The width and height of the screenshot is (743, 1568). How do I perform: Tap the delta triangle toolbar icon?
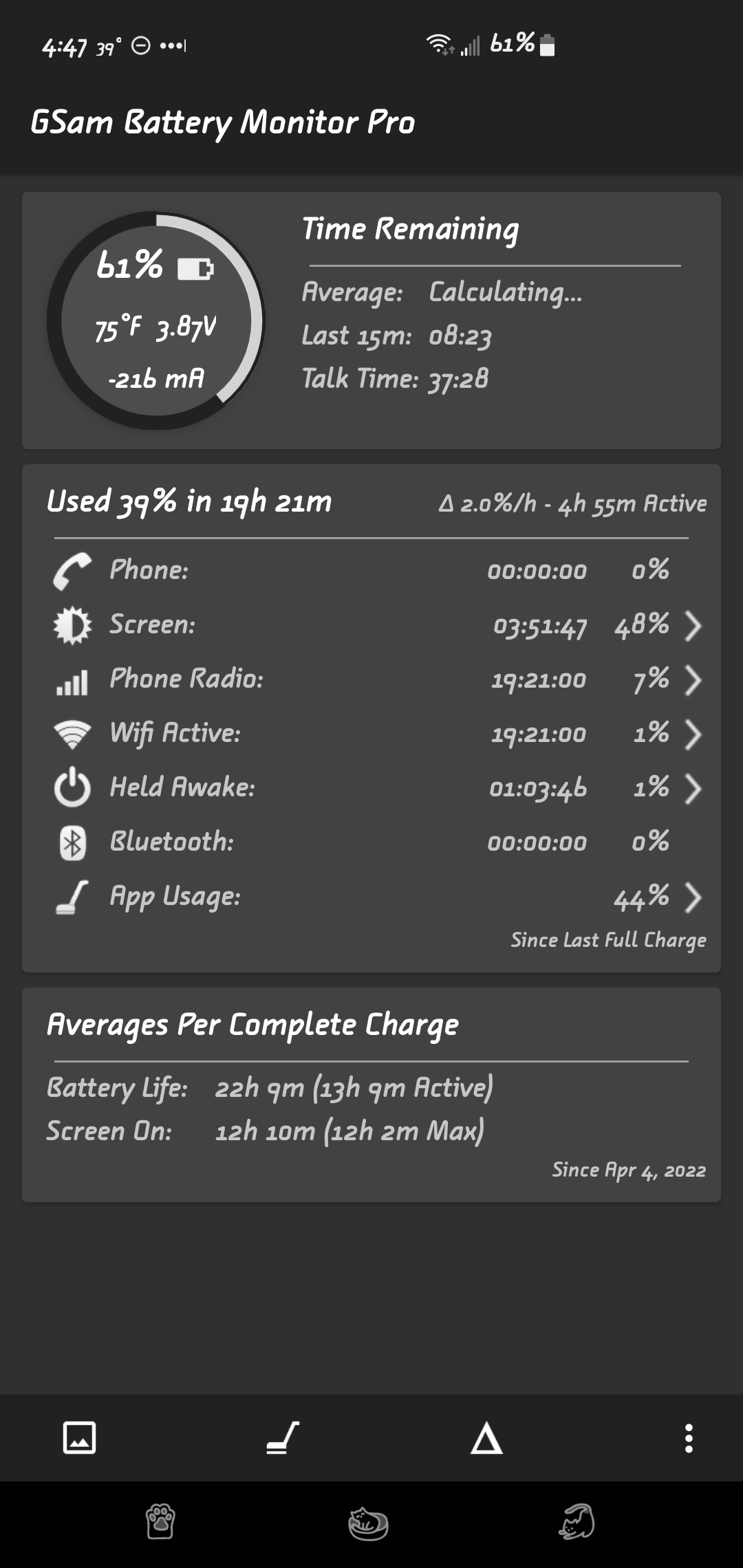(x=486, y=1437)
